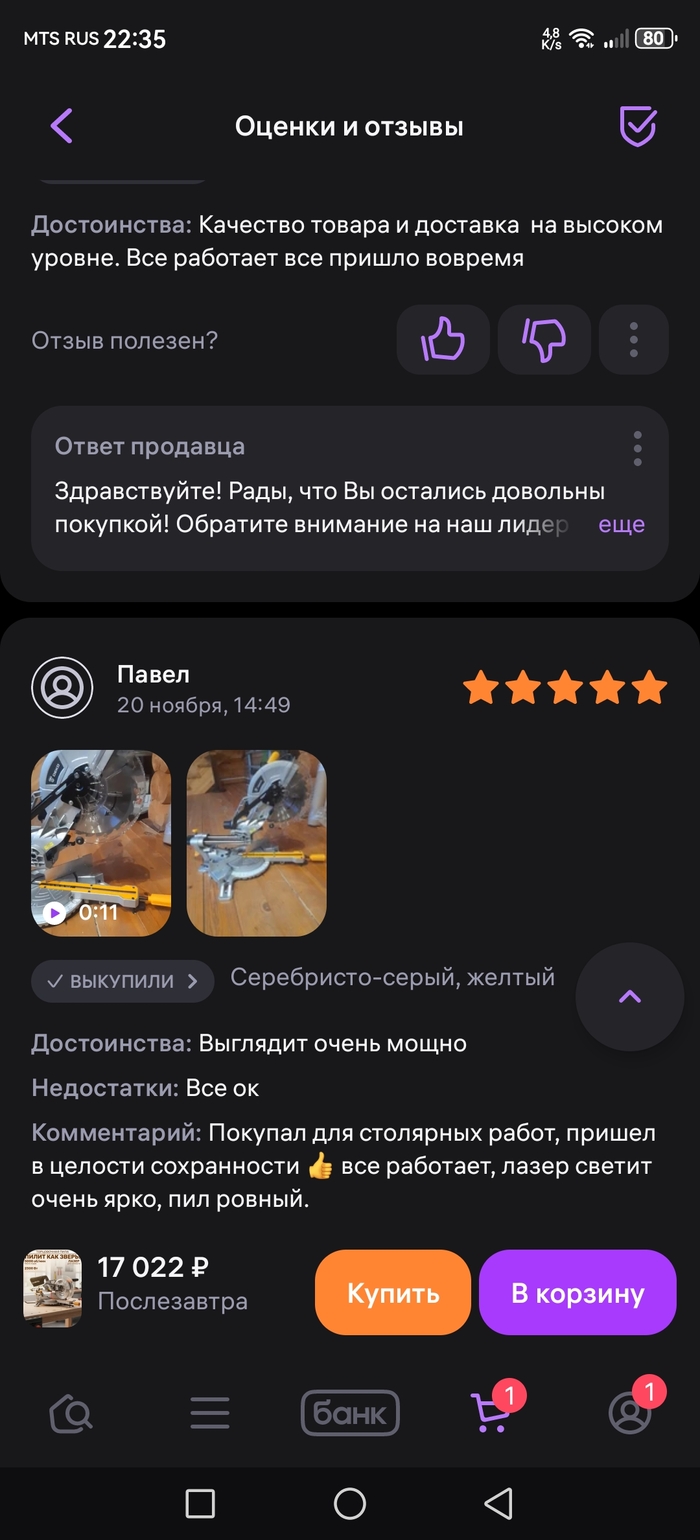Open the profile tab
This screenshot has height=1540, width=700.
tap(630, 1413)
